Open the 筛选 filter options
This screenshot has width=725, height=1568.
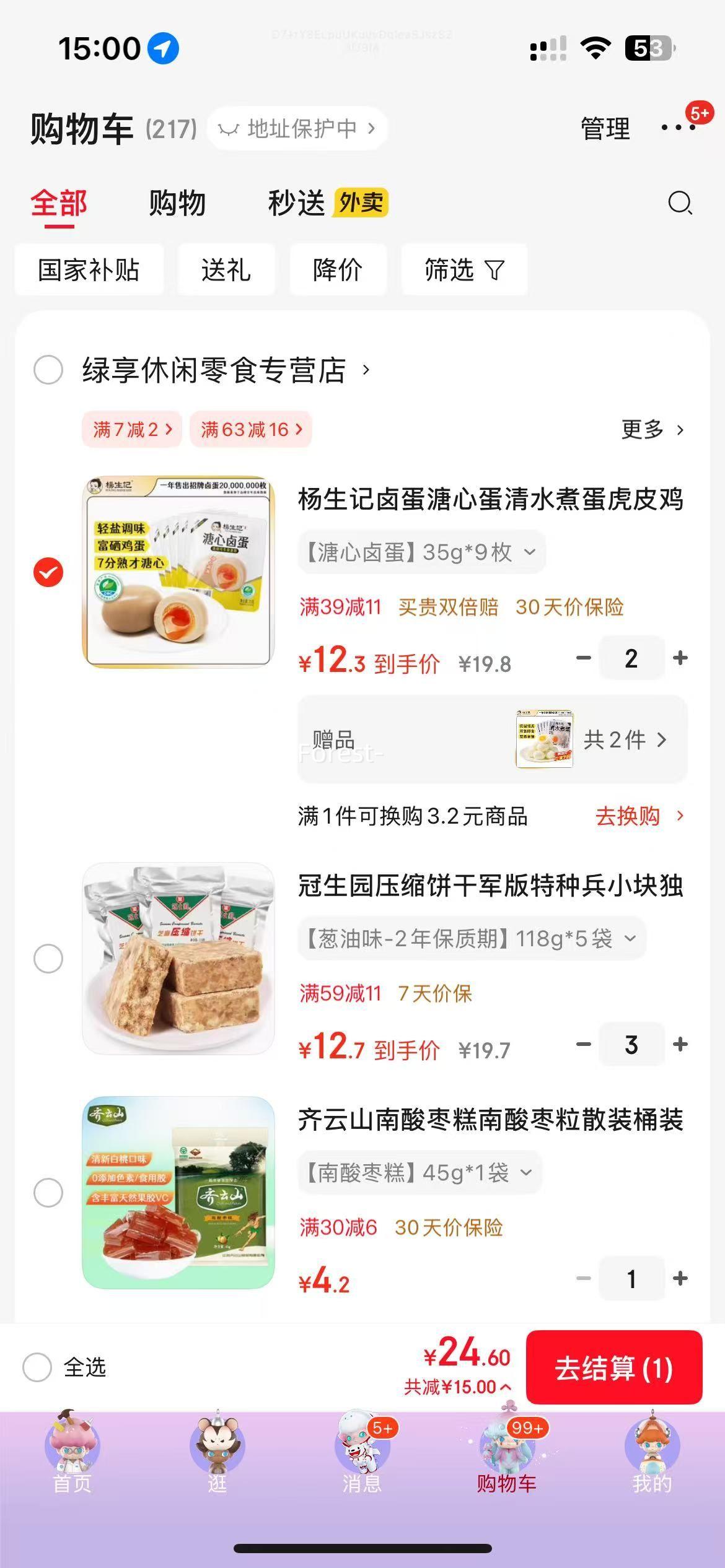(464, 270)
